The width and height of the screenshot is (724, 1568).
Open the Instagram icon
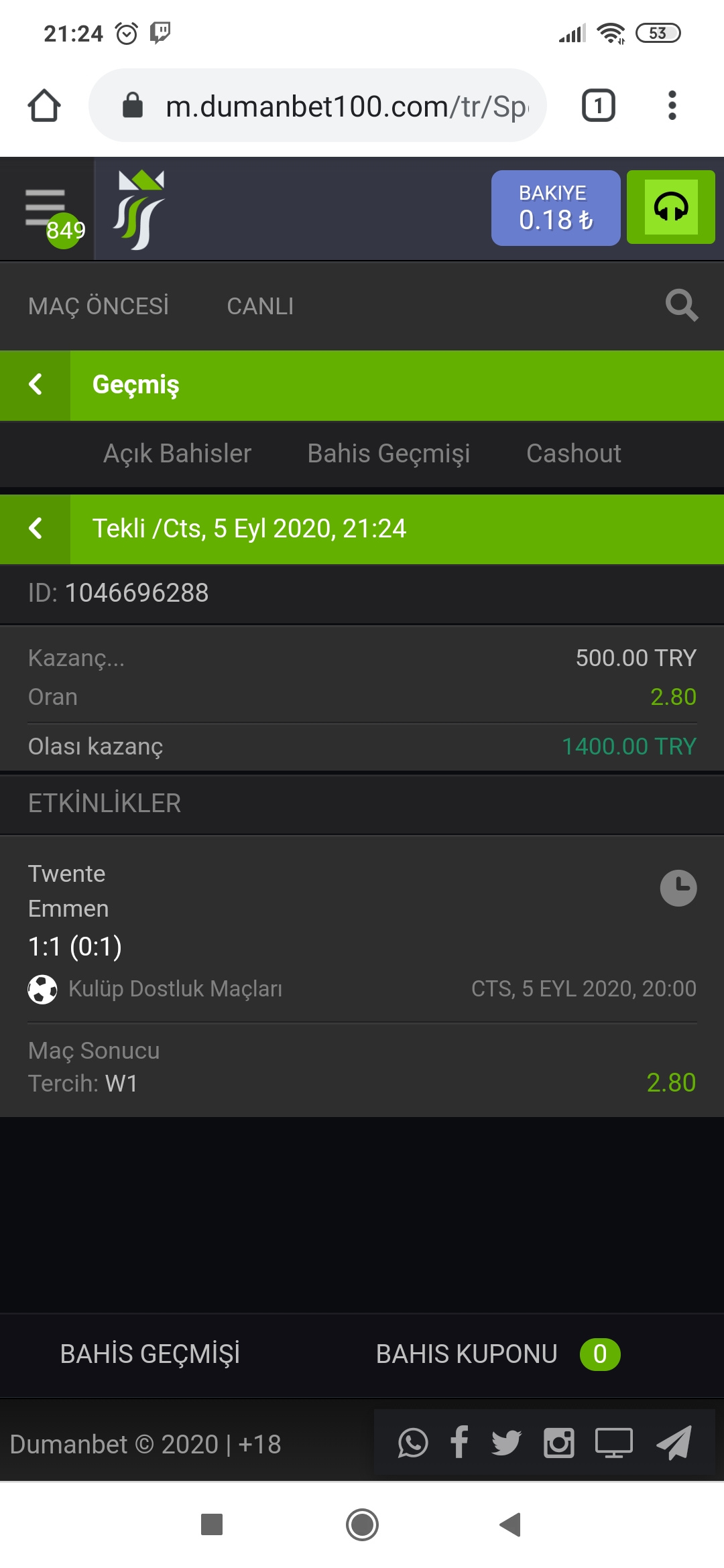coord(559,1443)
